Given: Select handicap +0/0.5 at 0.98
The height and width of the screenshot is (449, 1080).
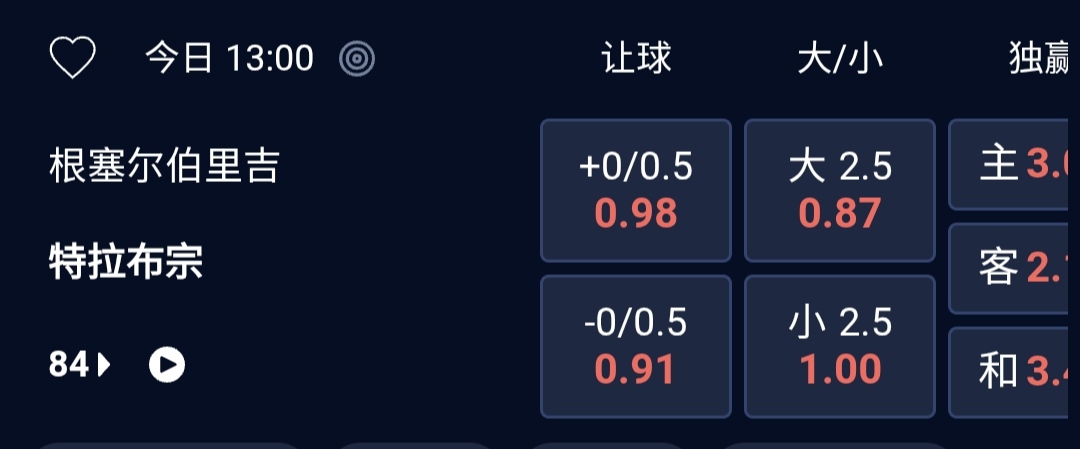Looking at the screenshot, I should pyautogui.click(x=636, y=190).
